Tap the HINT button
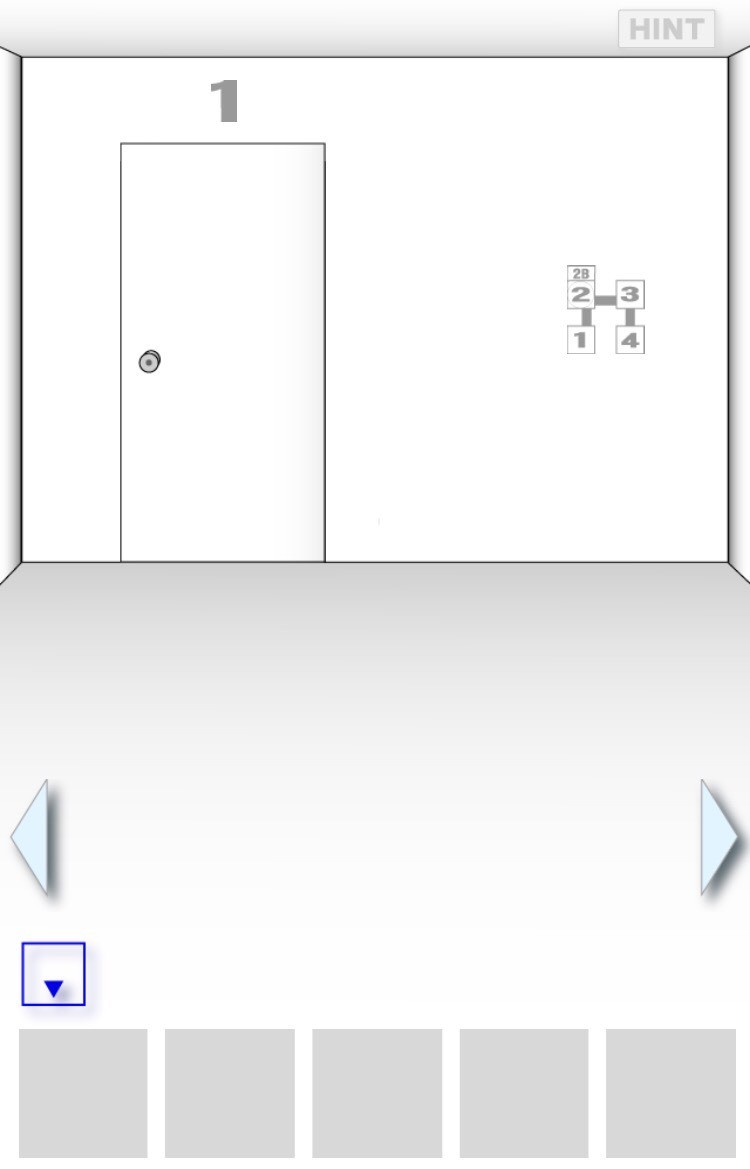Image resolution: width=750 pixels, height=1169 pixels. click(666, 29)
